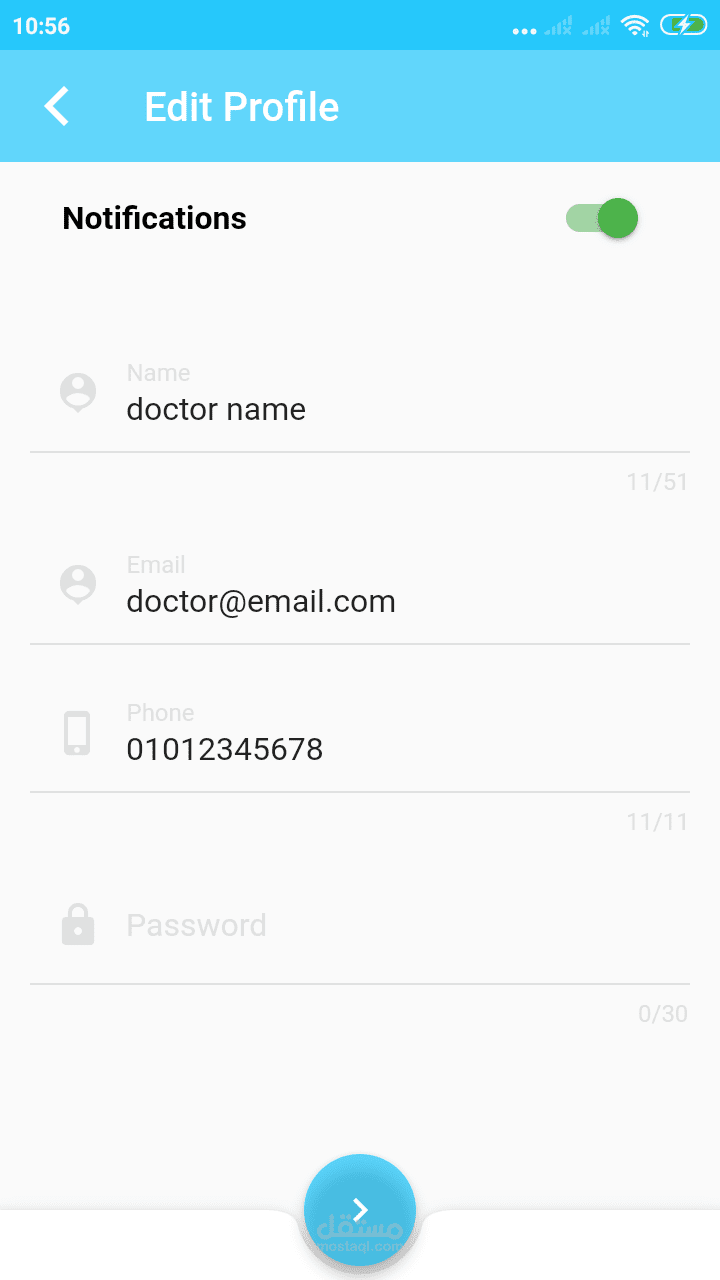The image size is (720, 1280).
Task: Edit the Email field
Action: (400, 601)
